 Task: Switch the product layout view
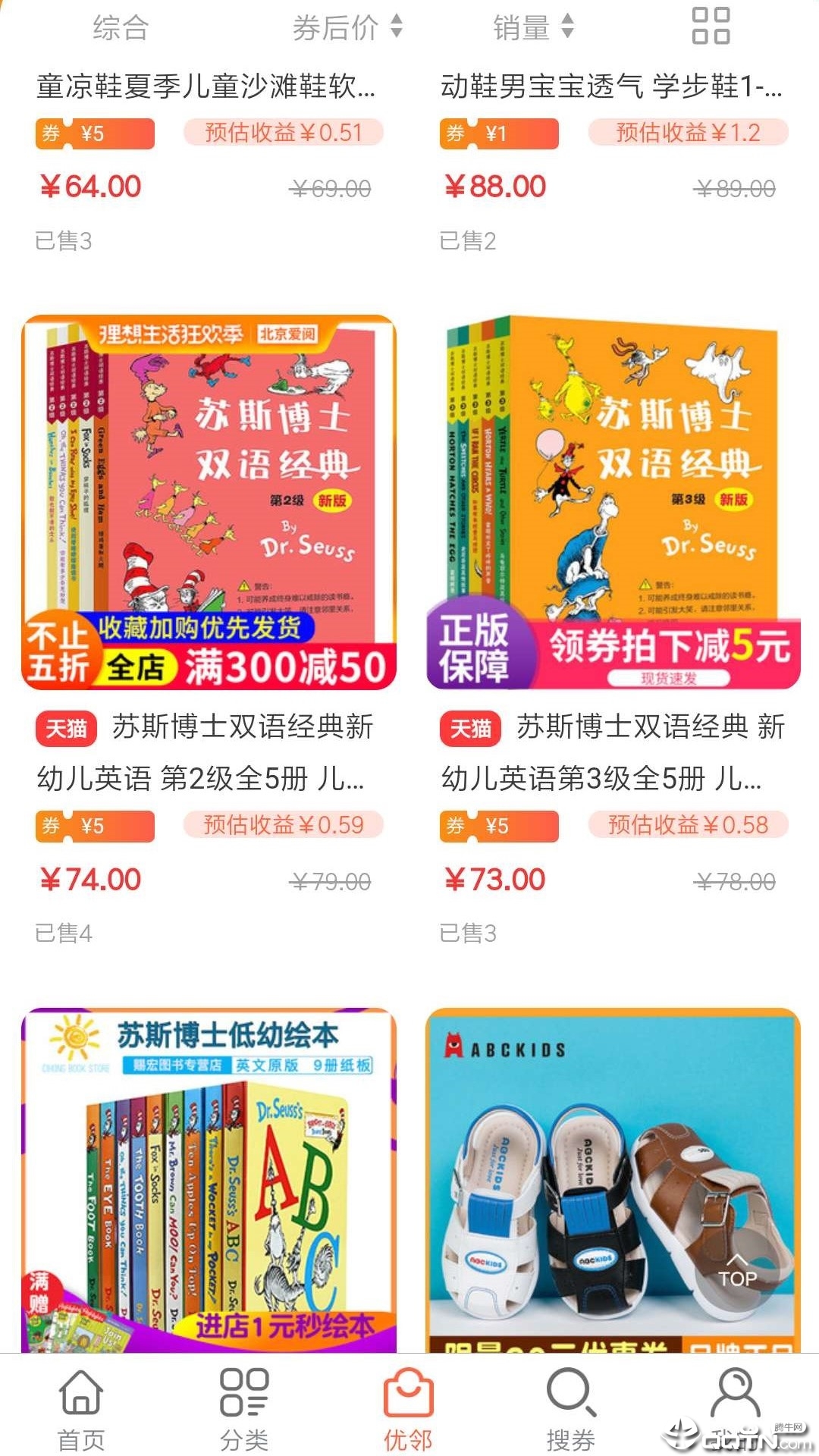(x=711, y=27)
